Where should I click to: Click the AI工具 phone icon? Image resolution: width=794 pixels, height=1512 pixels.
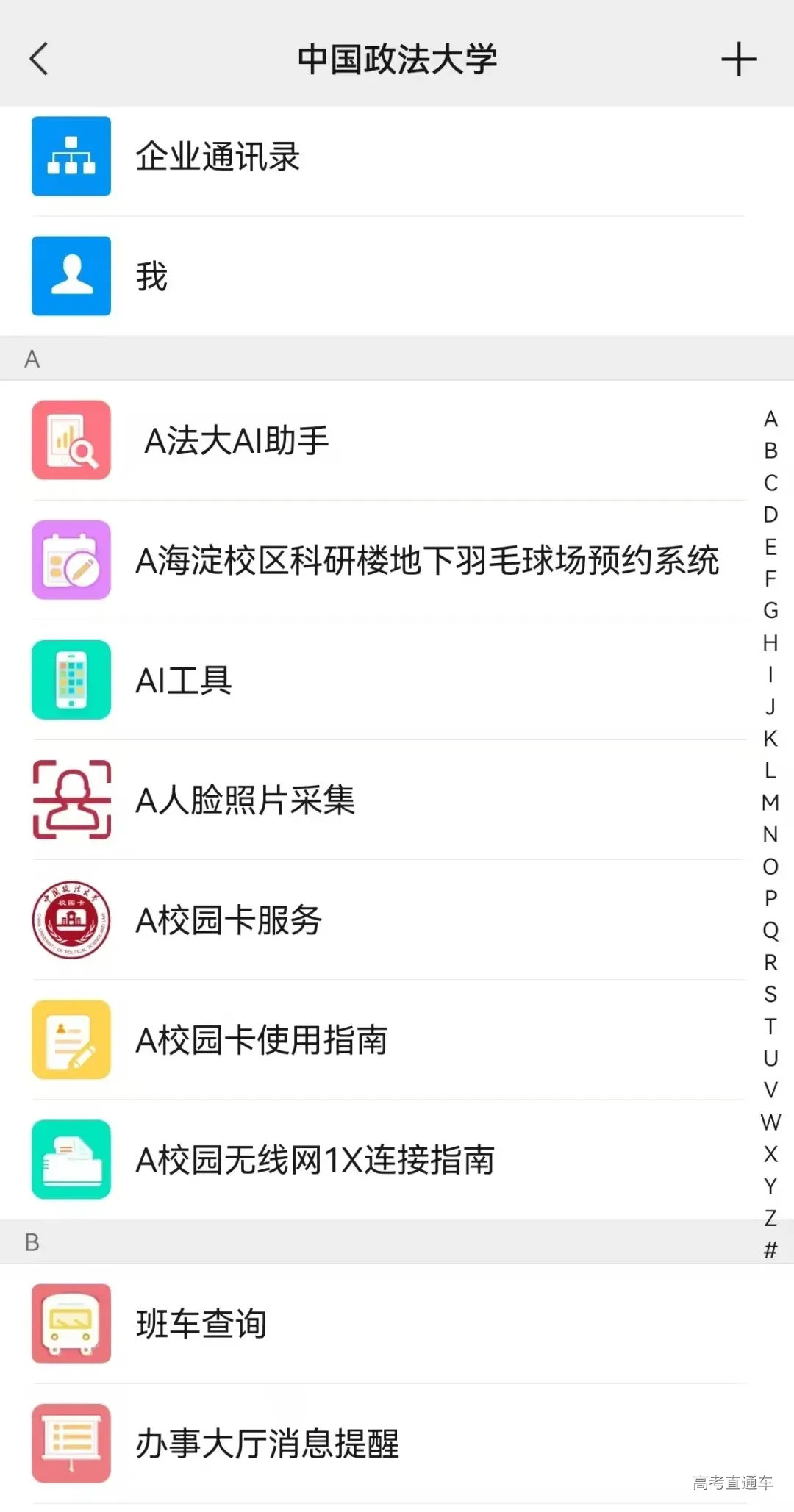71,680
